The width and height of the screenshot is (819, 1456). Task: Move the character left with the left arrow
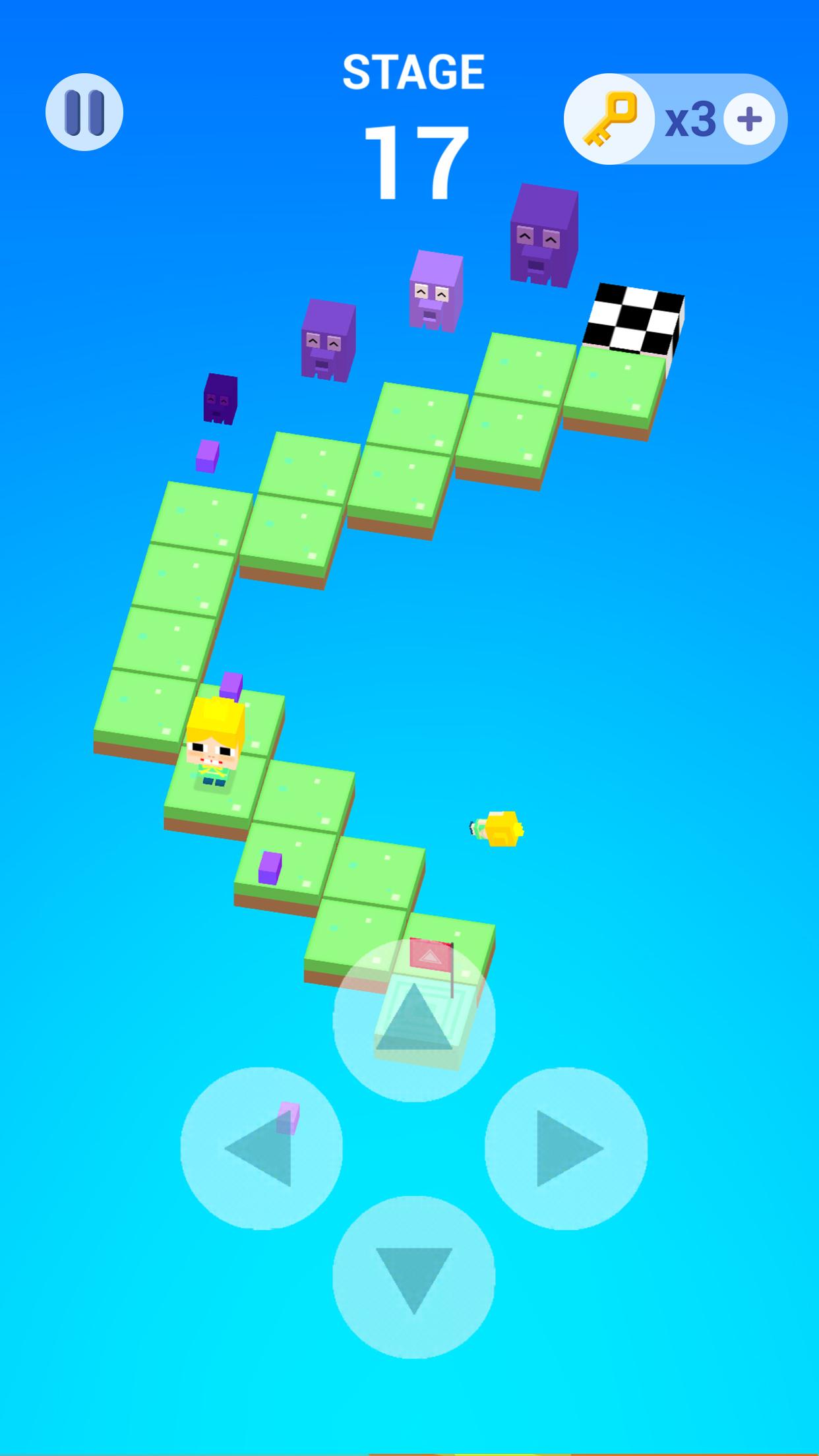pos(261,1148)
